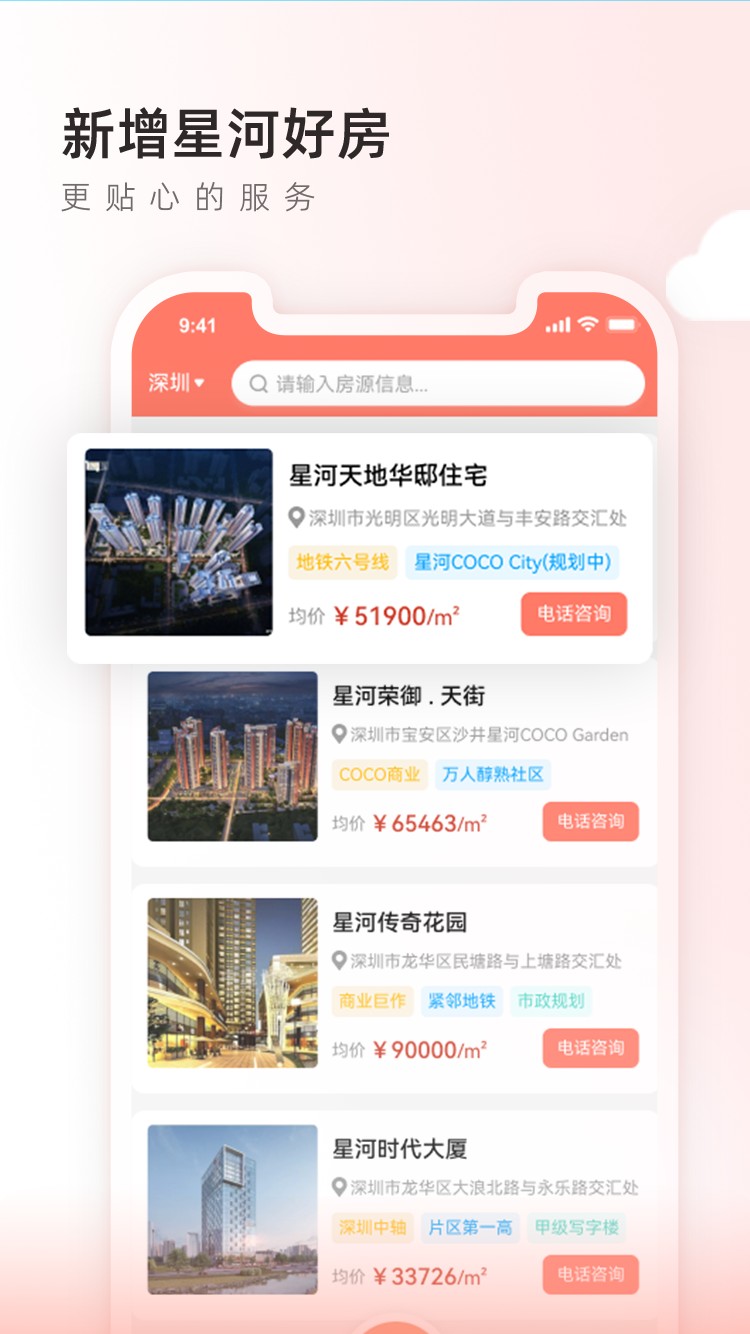The width and height of the screenshot is (750, 1334).
Task: Click the 万人醇熟社区 tag
Action: [x=494, y=775]
